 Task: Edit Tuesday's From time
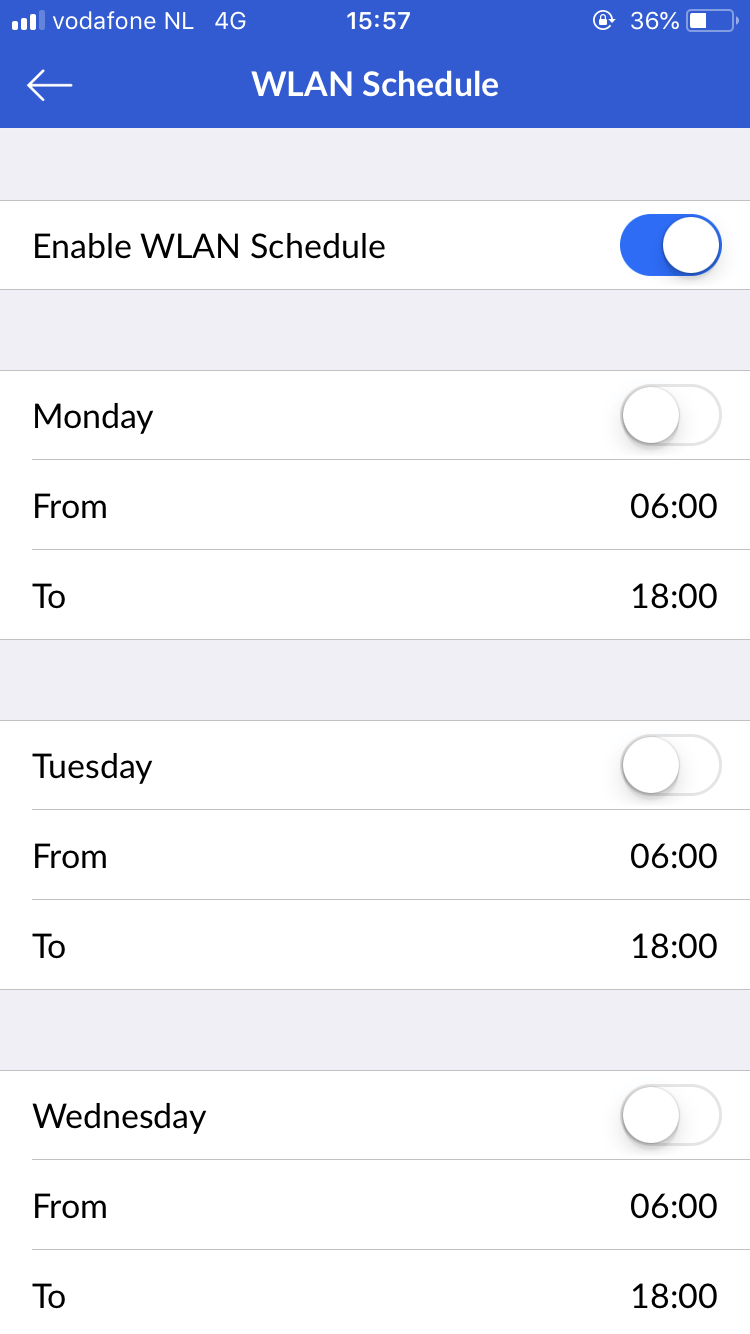[673, 856]
